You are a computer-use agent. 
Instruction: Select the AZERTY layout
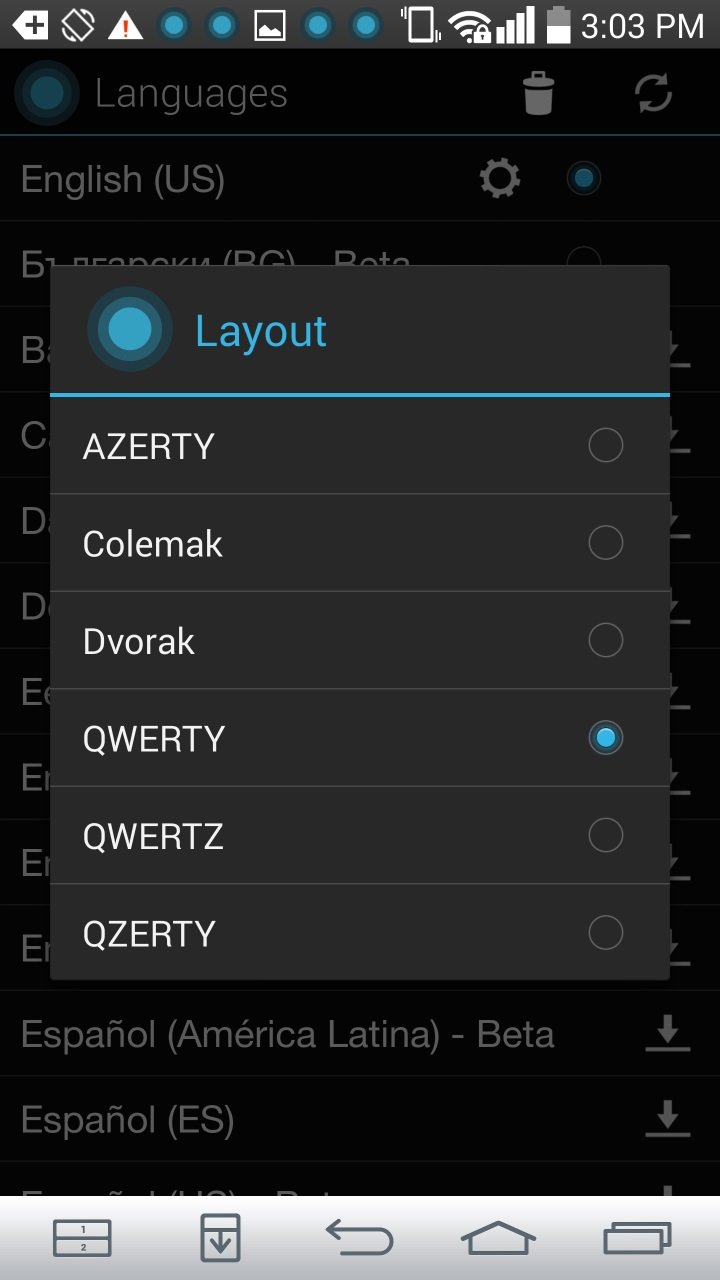[359, 445]
